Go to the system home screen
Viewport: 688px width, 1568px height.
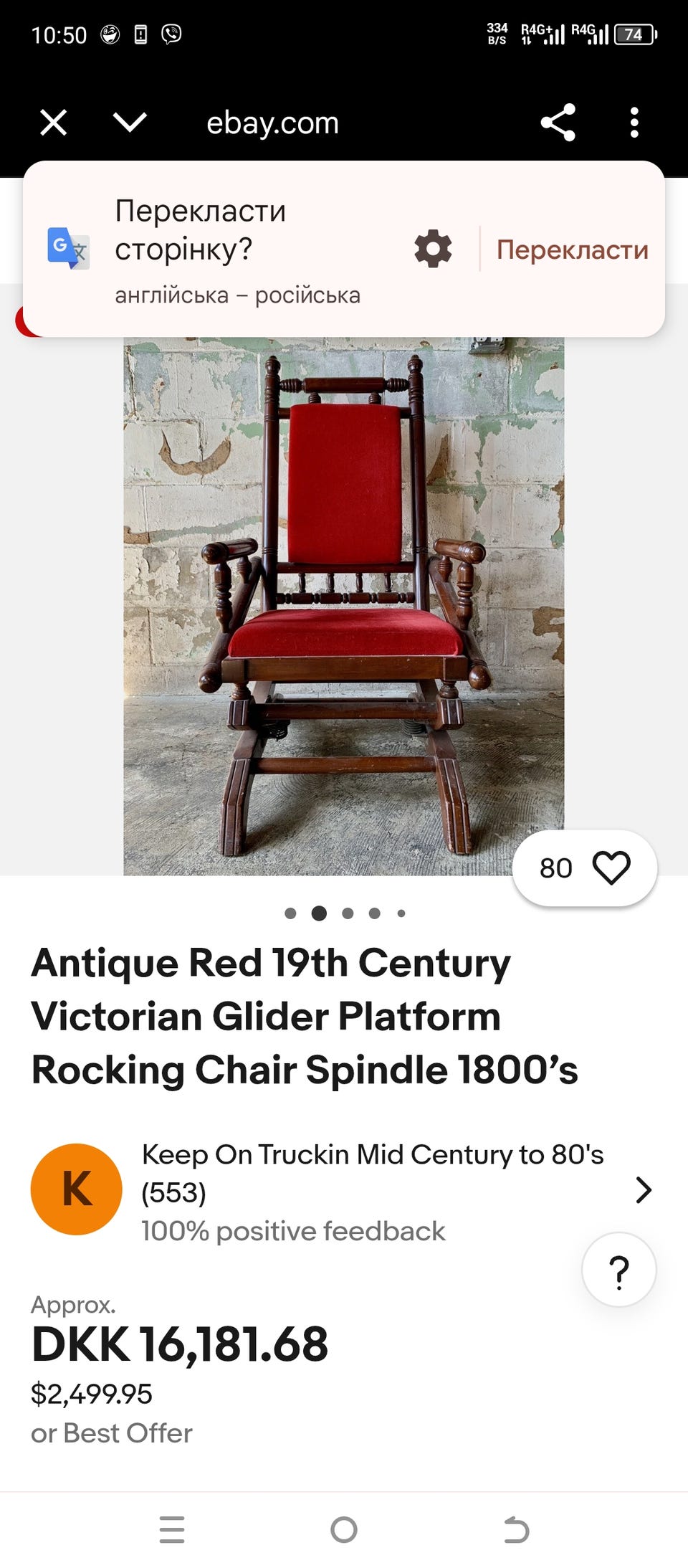tap(344, 1530)
